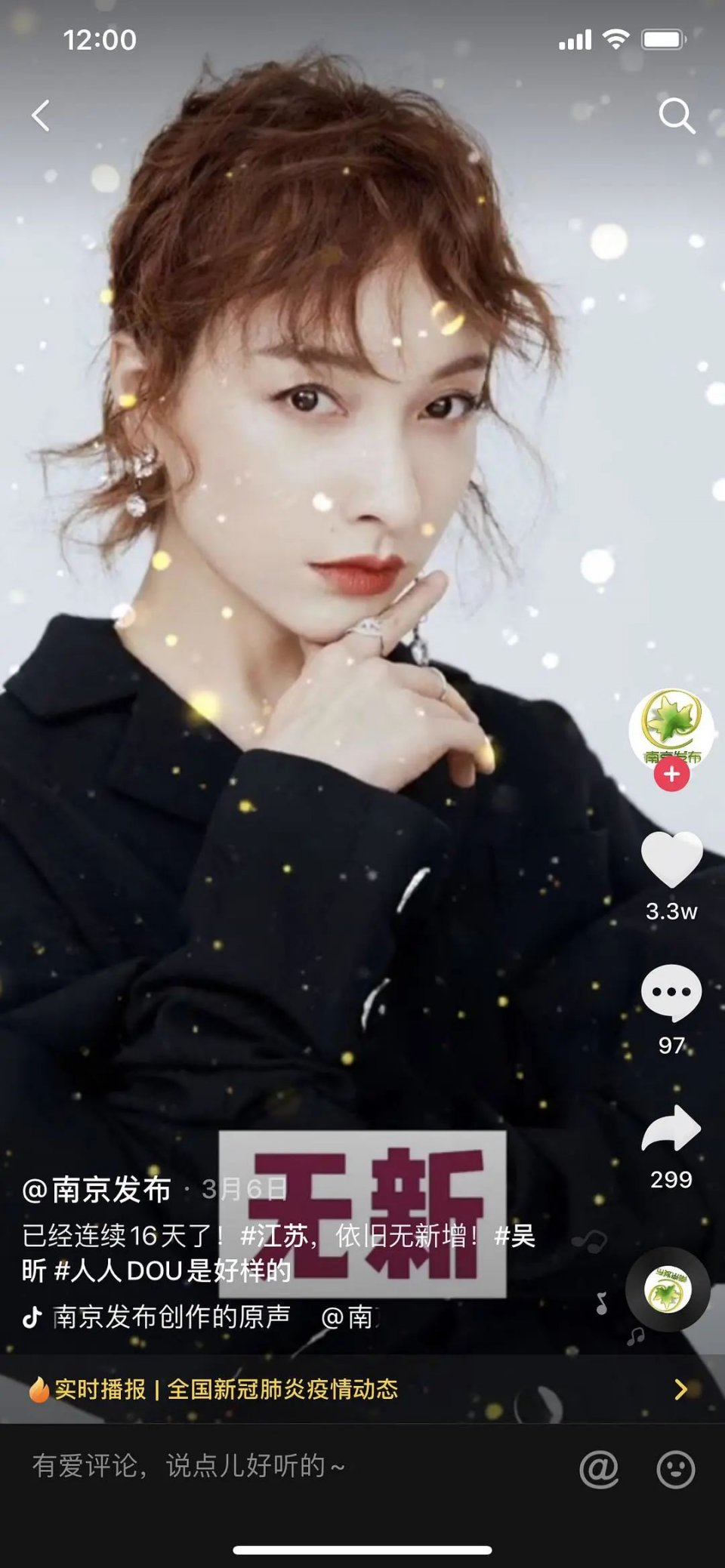Open the @南京发布 username link
The width and height of the screenshot is (725, 1568).
pyautogui.click(x=97, y=1190)
